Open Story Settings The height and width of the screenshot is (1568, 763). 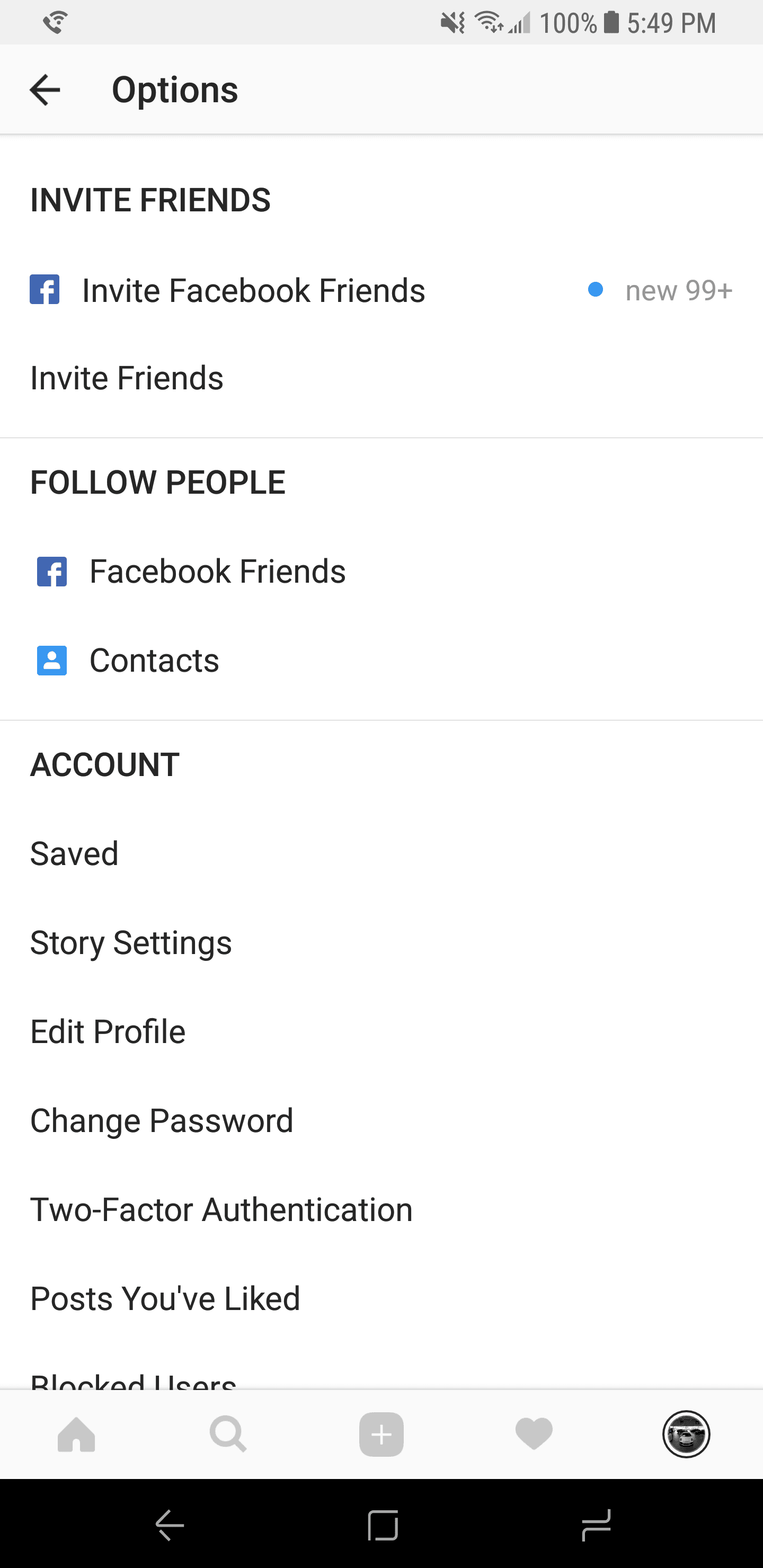131,943
